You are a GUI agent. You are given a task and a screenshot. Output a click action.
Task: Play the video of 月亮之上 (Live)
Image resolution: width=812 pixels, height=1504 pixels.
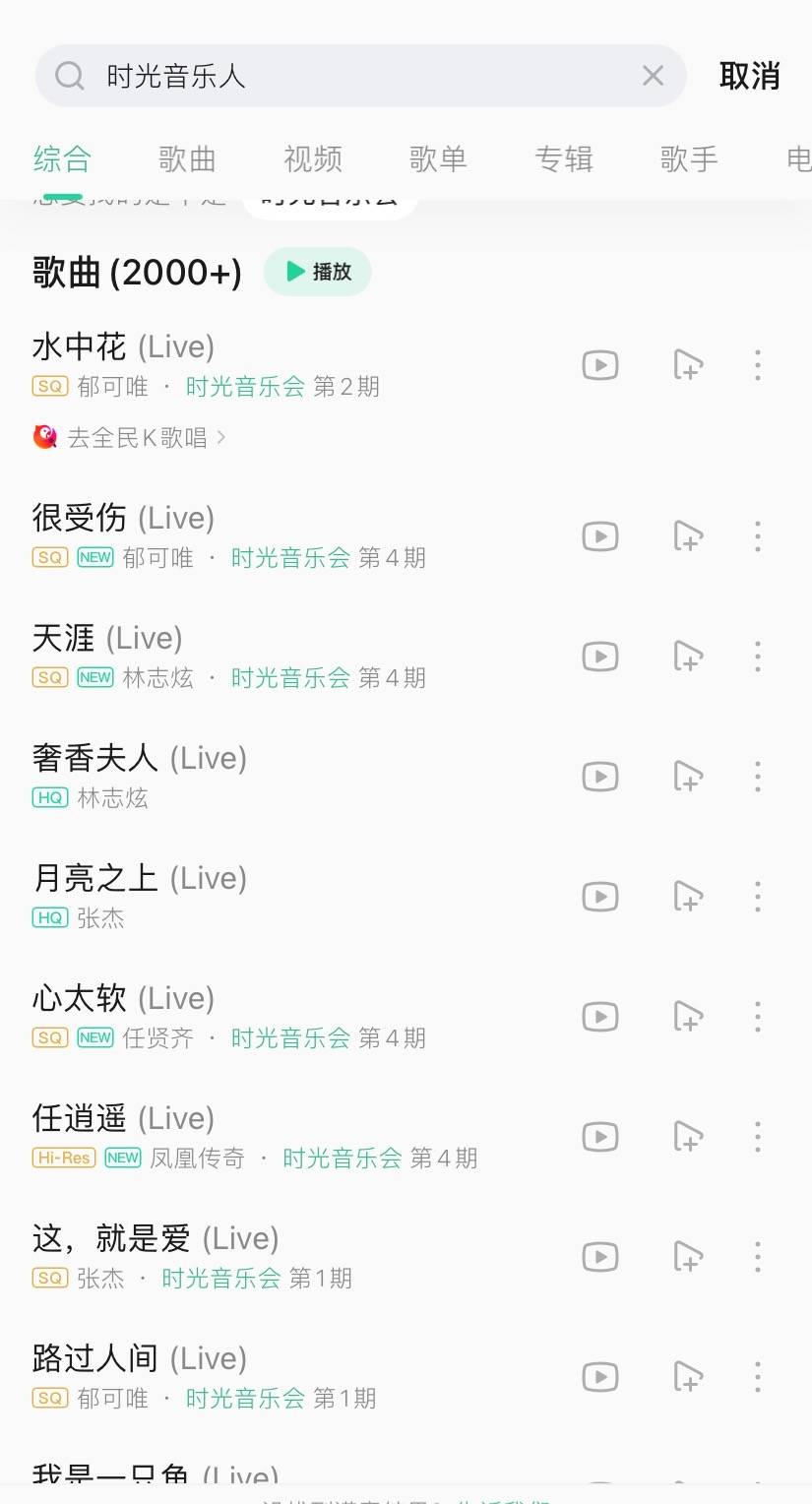click(599, 896)
